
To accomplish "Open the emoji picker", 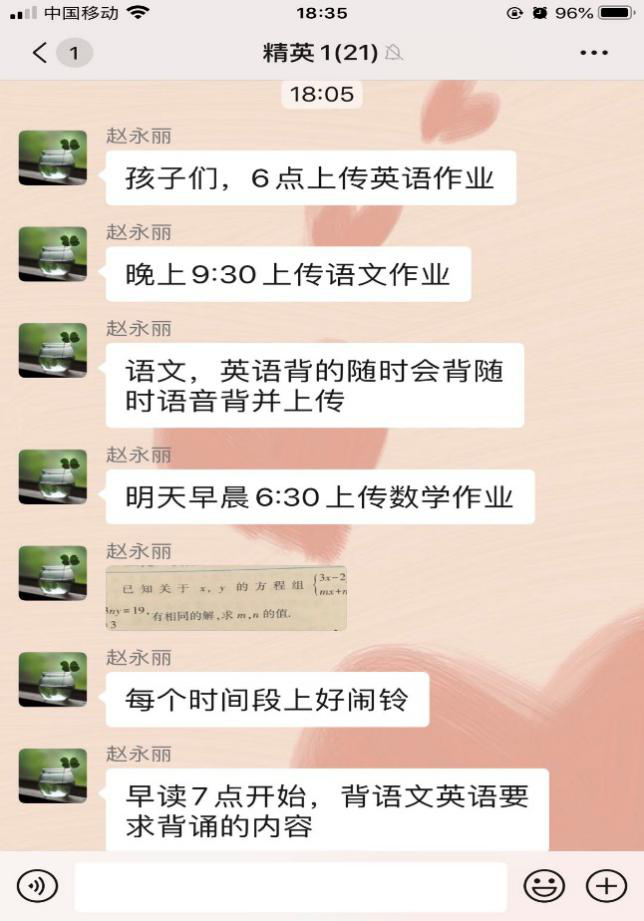I will (x=545, y=885).
